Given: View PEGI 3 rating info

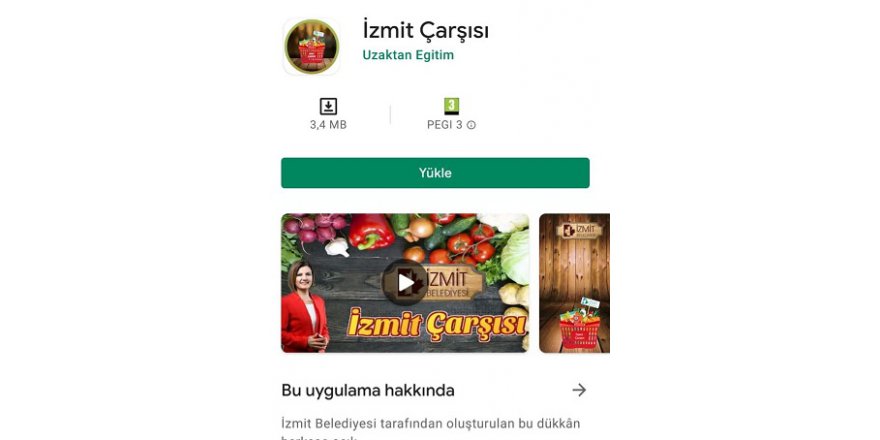Looking at the screenshot, I should pyautogui.click(x=471, y=125).
